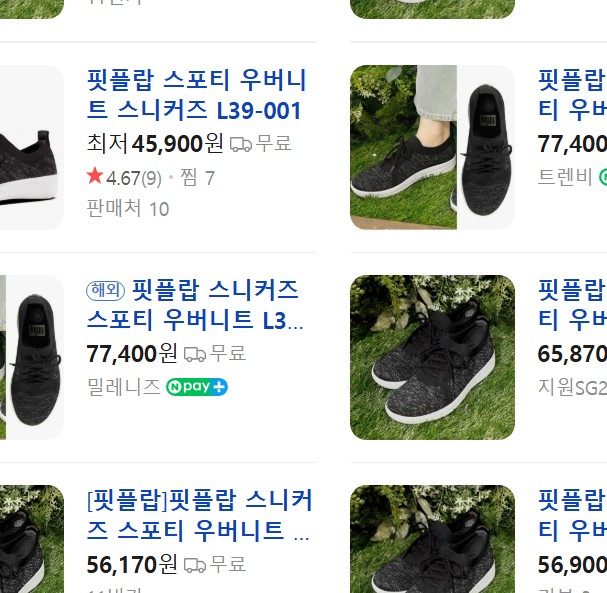Viewport: 607px width, 593px height.
Task: Open the top-view shoe photo for the 밀레니즈 listing
Action: point(31,357)
